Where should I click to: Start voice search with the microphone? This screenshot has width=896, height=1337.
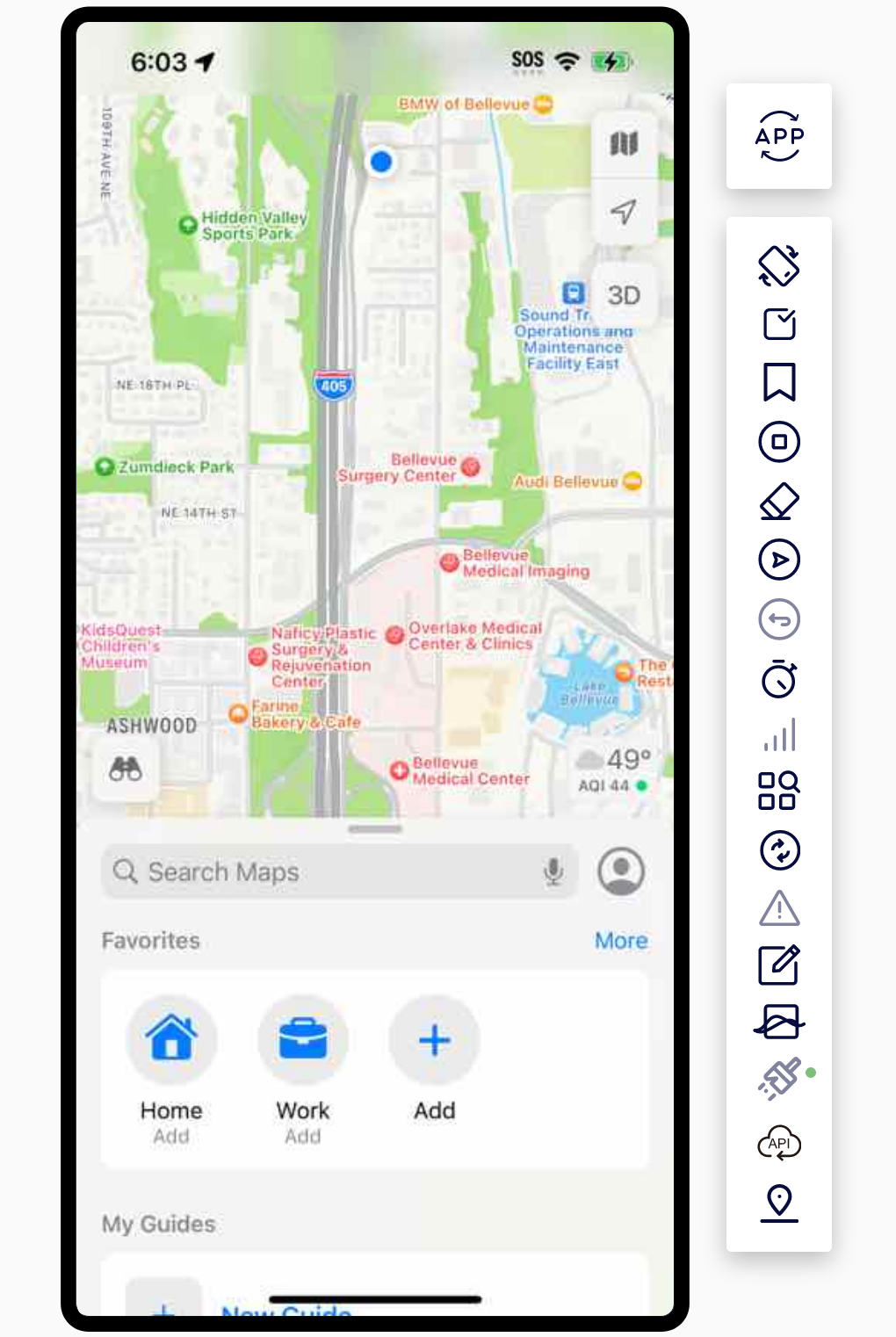[553, 871]
